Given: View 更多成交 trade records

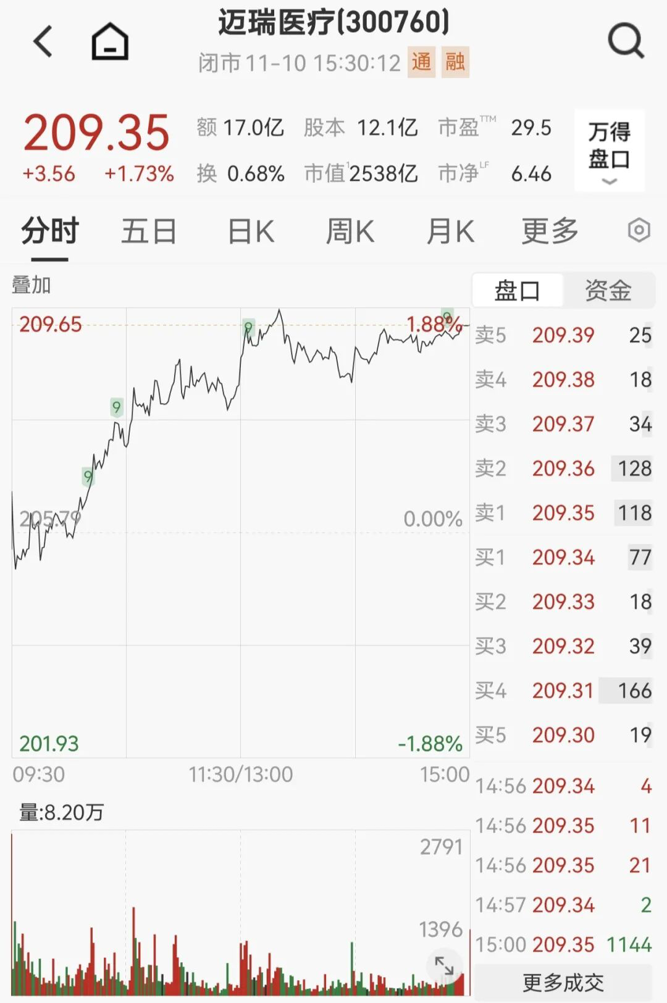Looking at the screenshot, I should (563, 983).
